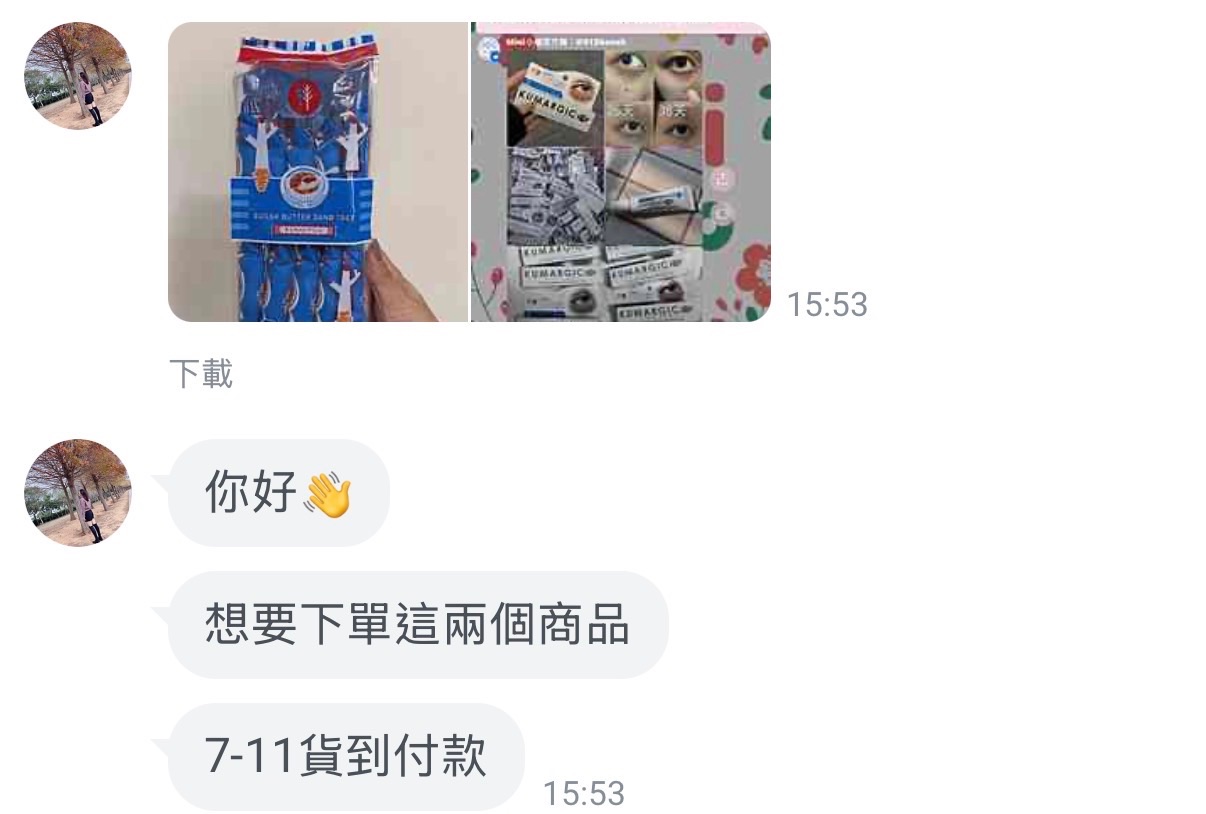Open sender's avatar beside 你好 message
This screenshot has width=1206, height=814.
click(78, 493)
